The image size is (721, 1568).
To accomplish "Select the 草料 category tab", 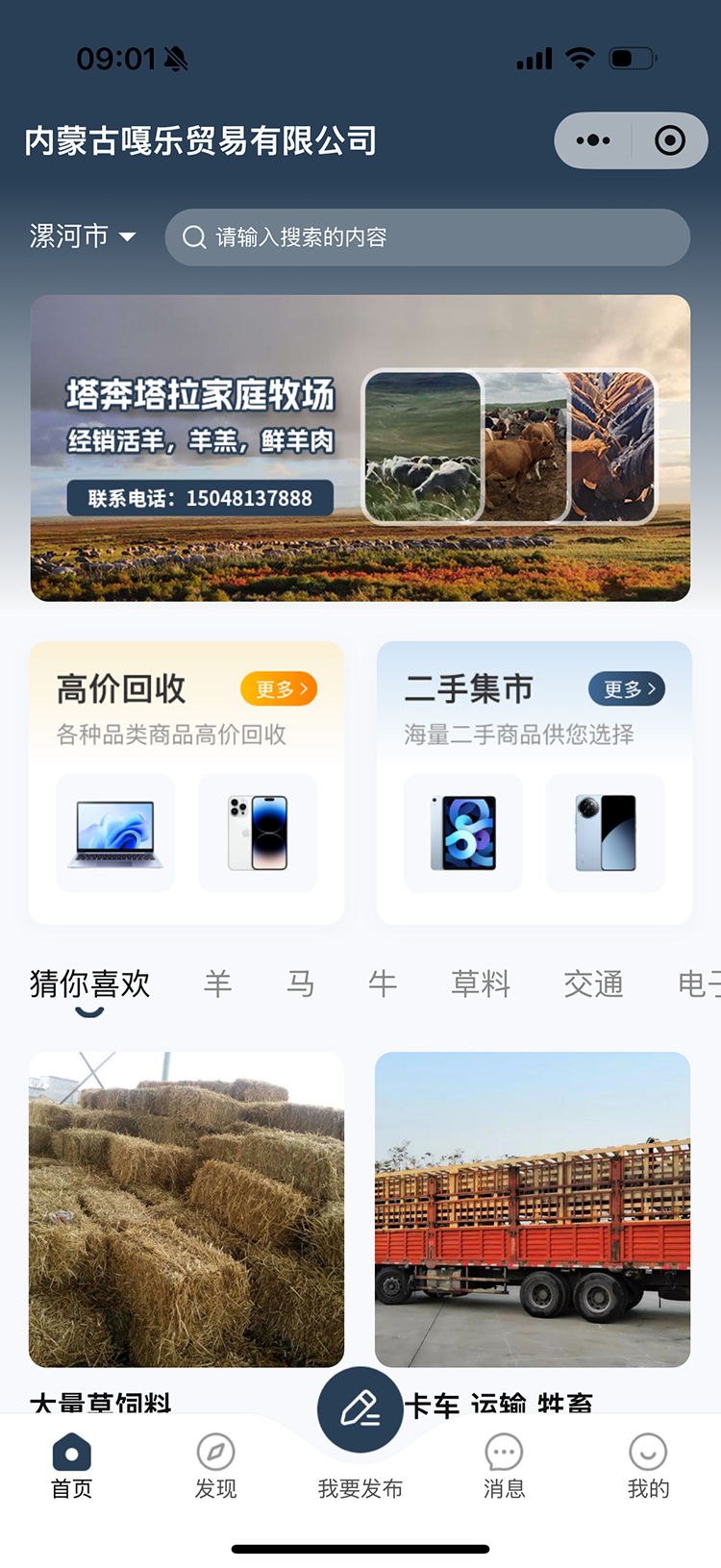I will (481, 983).
